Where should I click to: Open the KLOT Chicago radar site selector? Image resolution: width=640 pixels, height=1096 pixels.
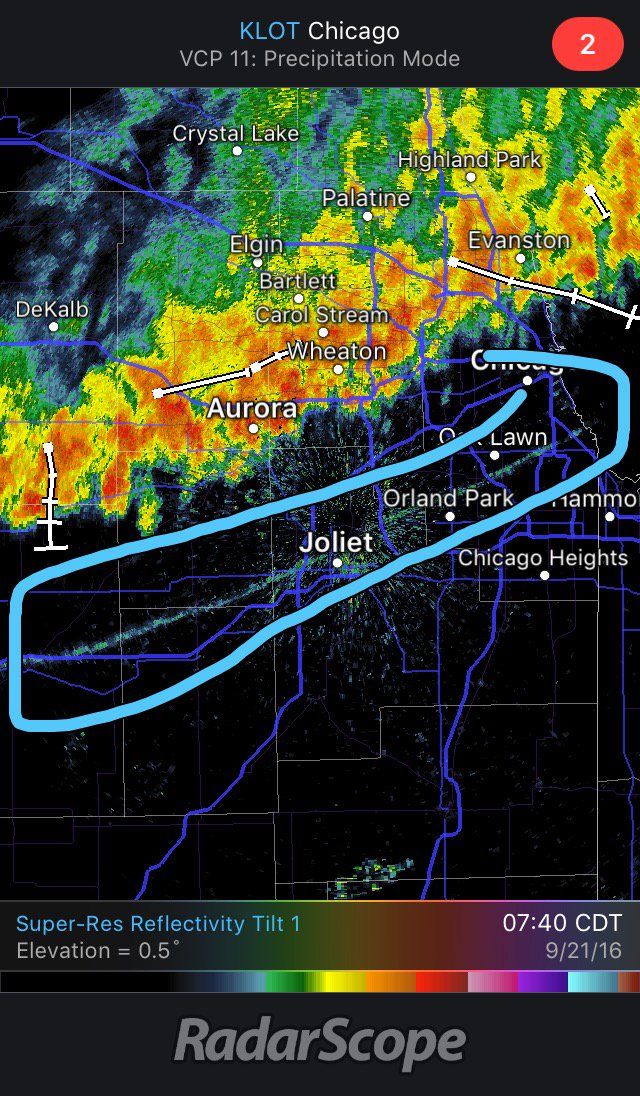[x=319, y=31]
